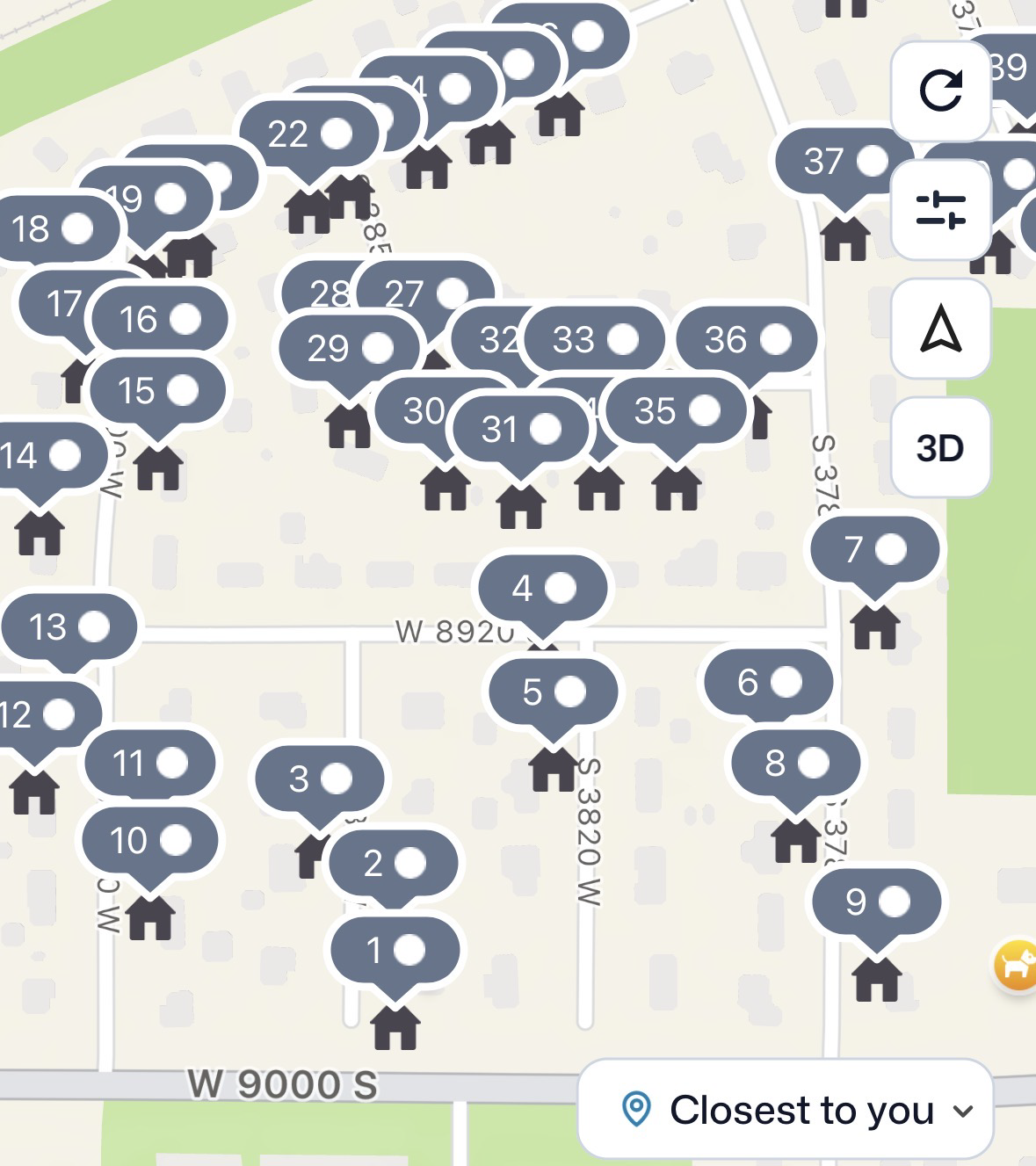Screen dimensions: 1036x1166
Task: Open map pin number 3
Action: (x=319, y=779)
